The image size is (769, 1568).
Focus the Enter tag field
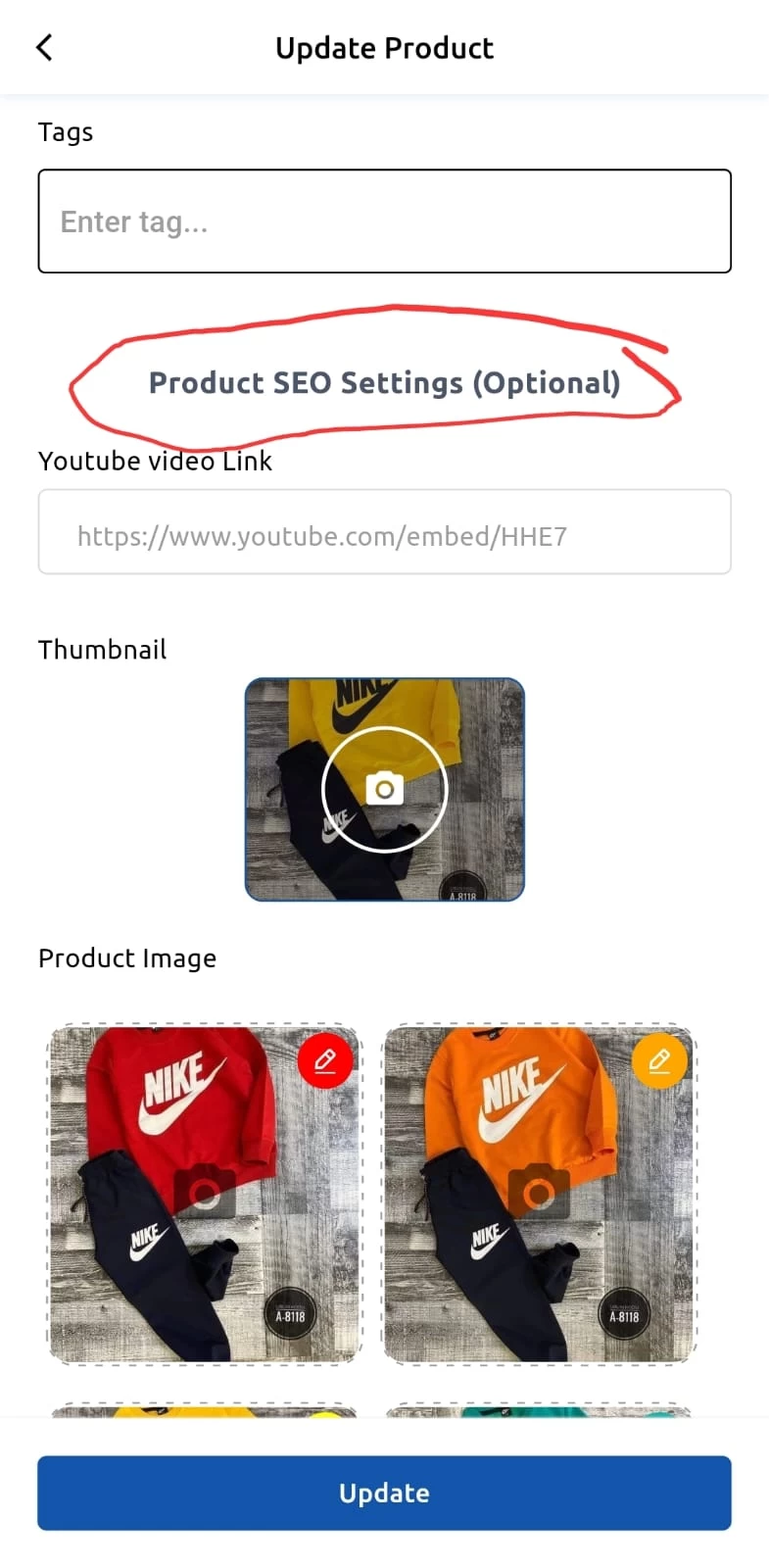pyautogui.click(x=384, y=221)
